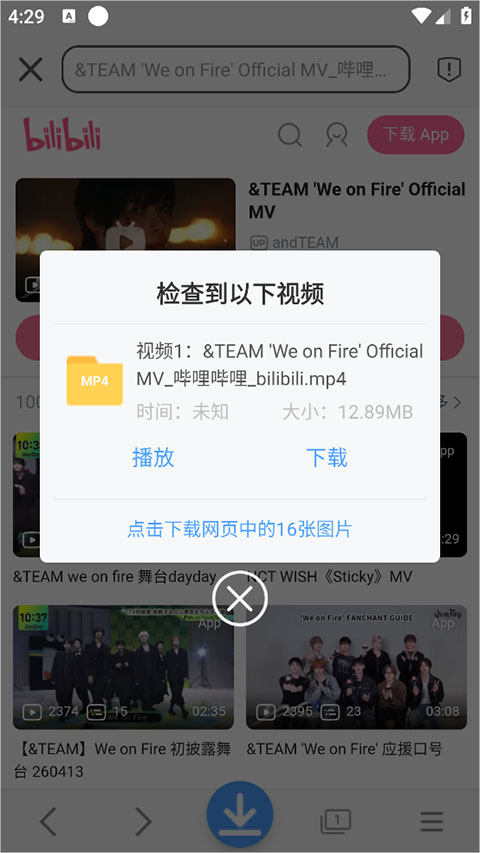Viewport: 480px width, 853px height.
Task: Open the address bar with the &TEAM title
Action: click(236, 70)
